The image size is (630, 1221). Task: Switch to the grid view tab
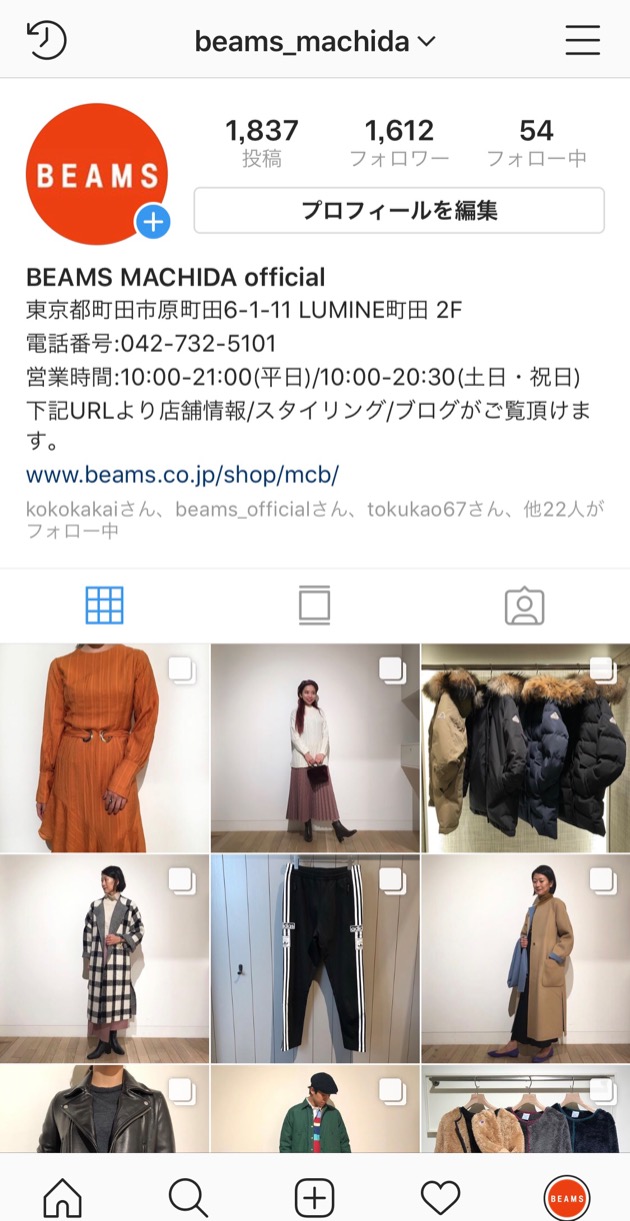[105, 605]
